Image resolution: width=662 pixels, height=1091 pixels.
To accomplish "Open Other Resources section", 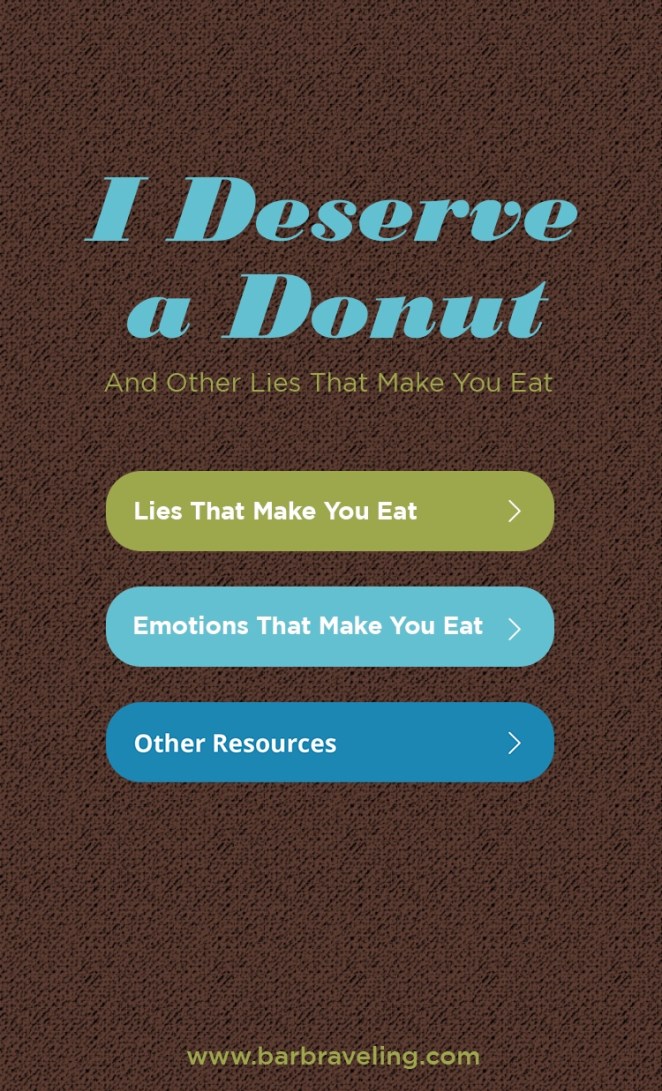I will tap(329, 742).
